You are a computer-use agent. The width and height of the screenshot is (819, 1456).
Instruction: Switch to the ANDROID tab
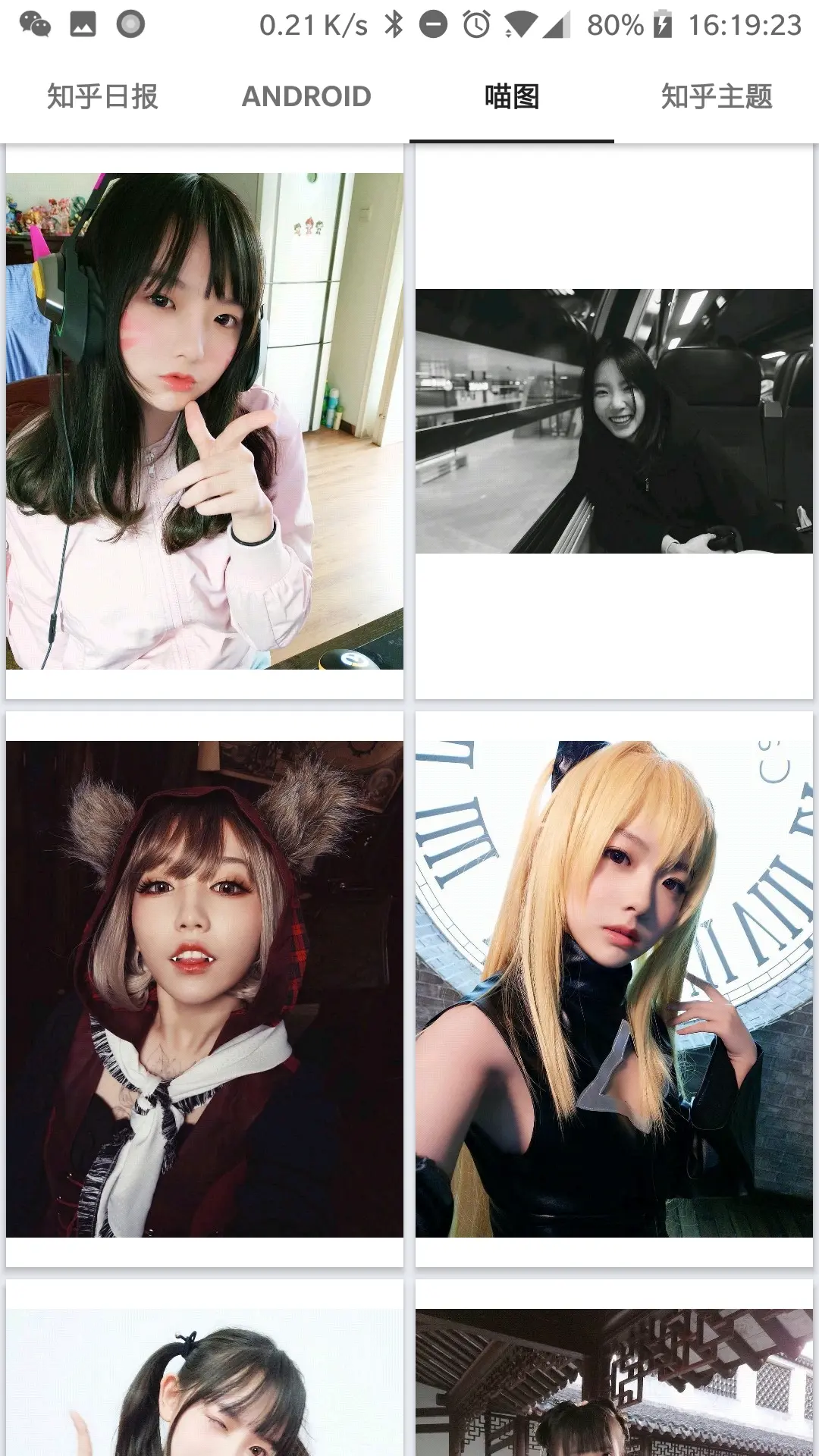[x=306, y=97]
